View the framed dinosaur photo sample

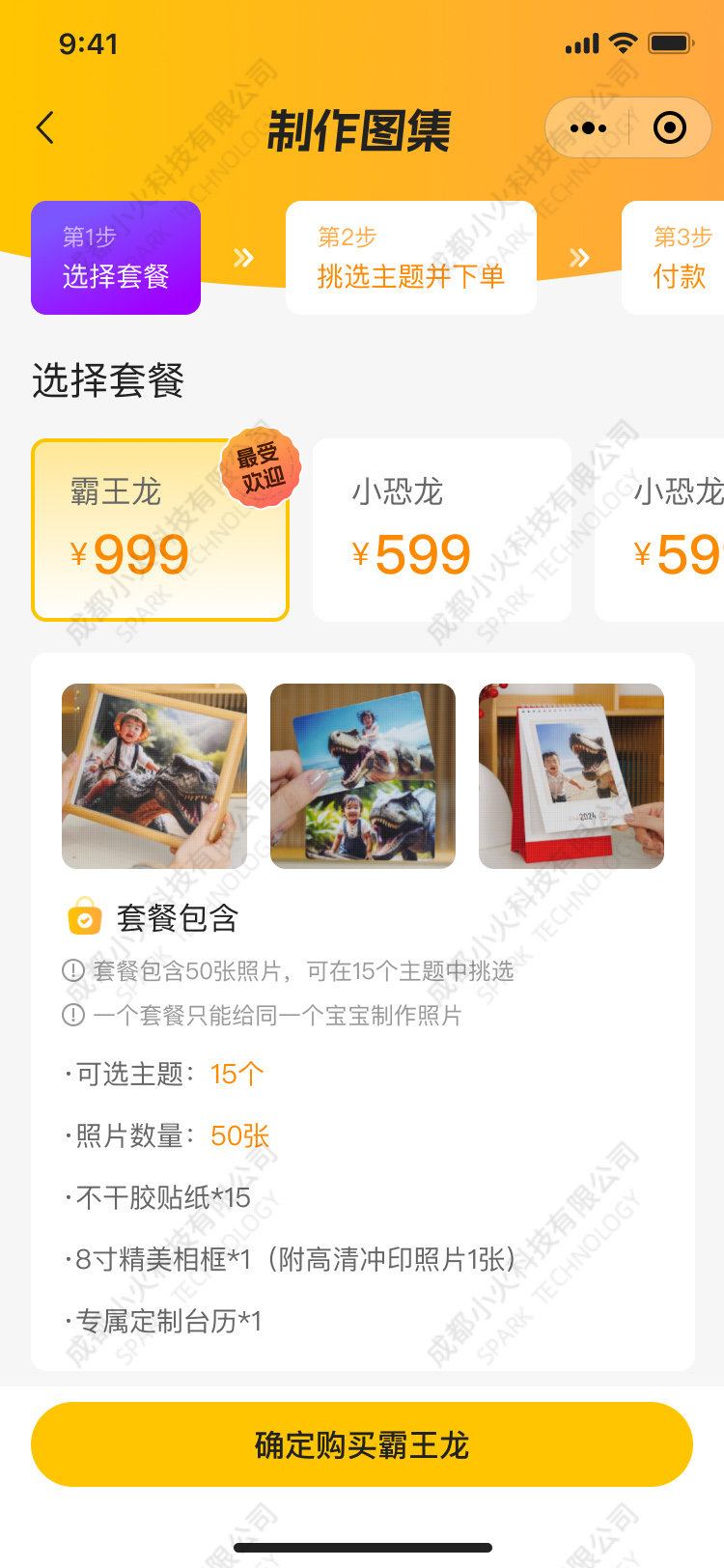pyautogui.click(x=154, y=776)
